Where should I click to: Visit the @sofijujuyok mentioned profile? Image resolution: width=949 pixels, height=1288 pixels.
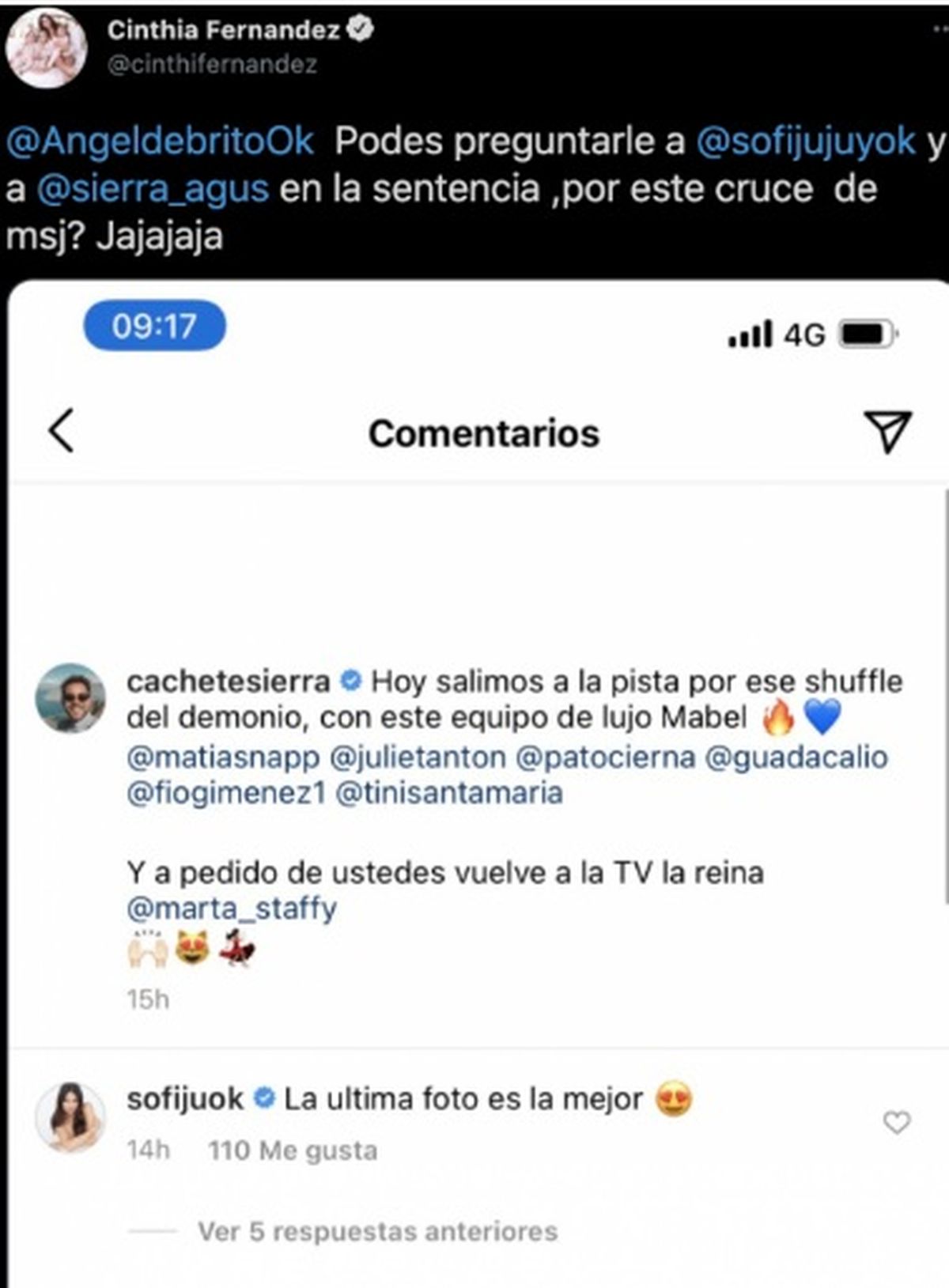point(805,142)
